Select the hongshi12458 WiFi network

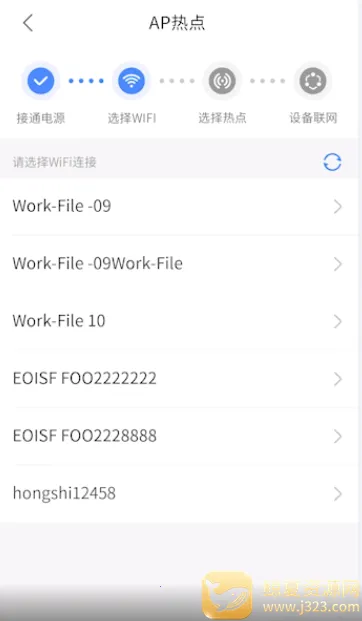179,493
